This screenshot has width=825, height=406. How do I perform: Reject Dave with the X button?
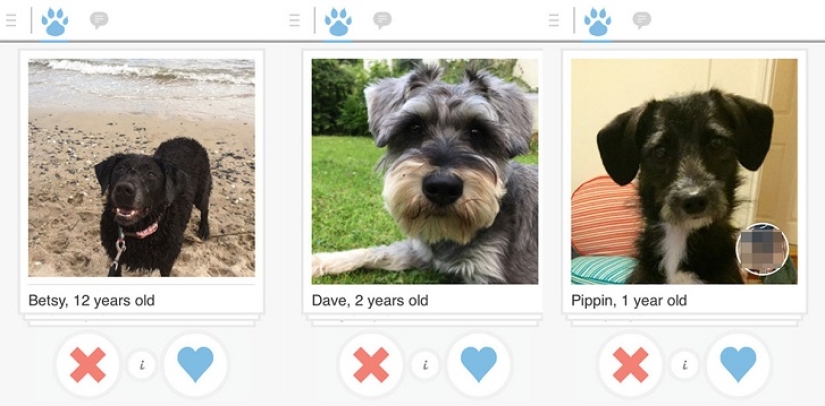(371, 365)
